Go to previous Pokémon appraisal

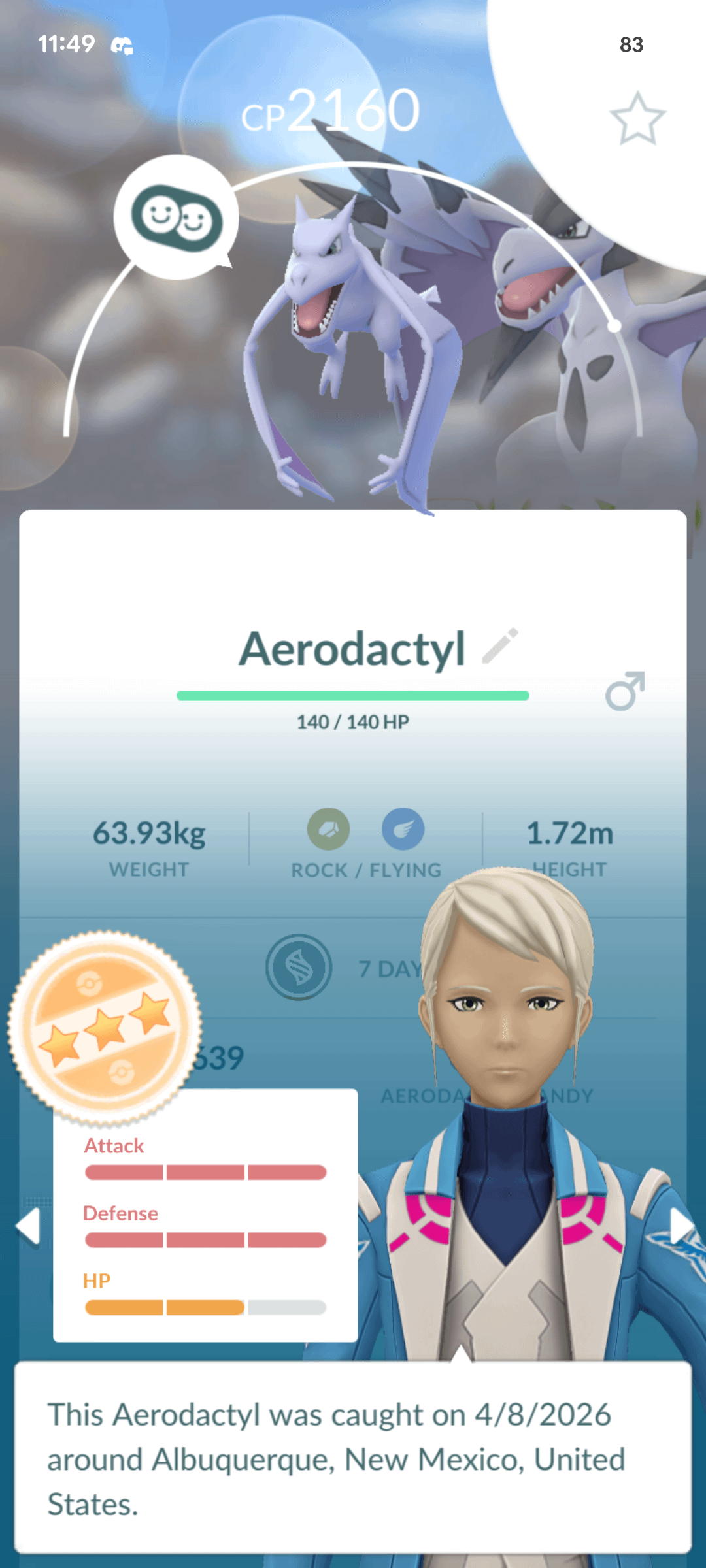click(x=28, y=1226)
